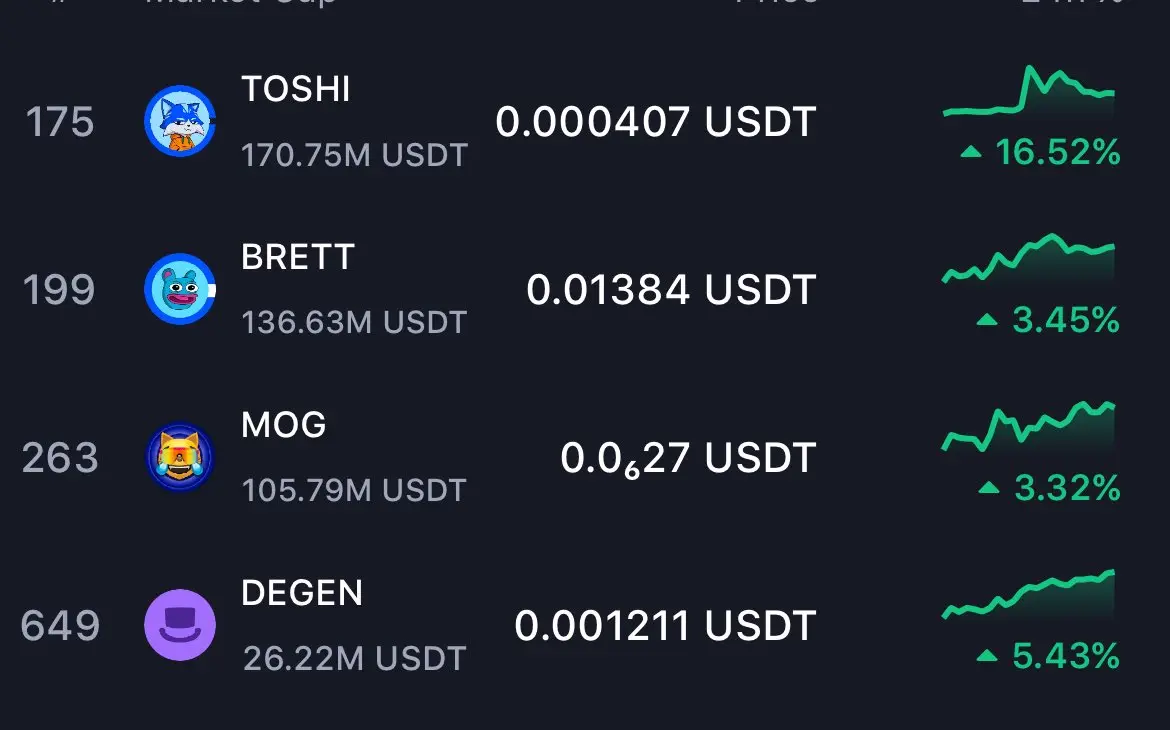Open the TOSHI coin row
Viewport: 1170px width, 730px height.
pyautogui.click(x=296, y=90)
